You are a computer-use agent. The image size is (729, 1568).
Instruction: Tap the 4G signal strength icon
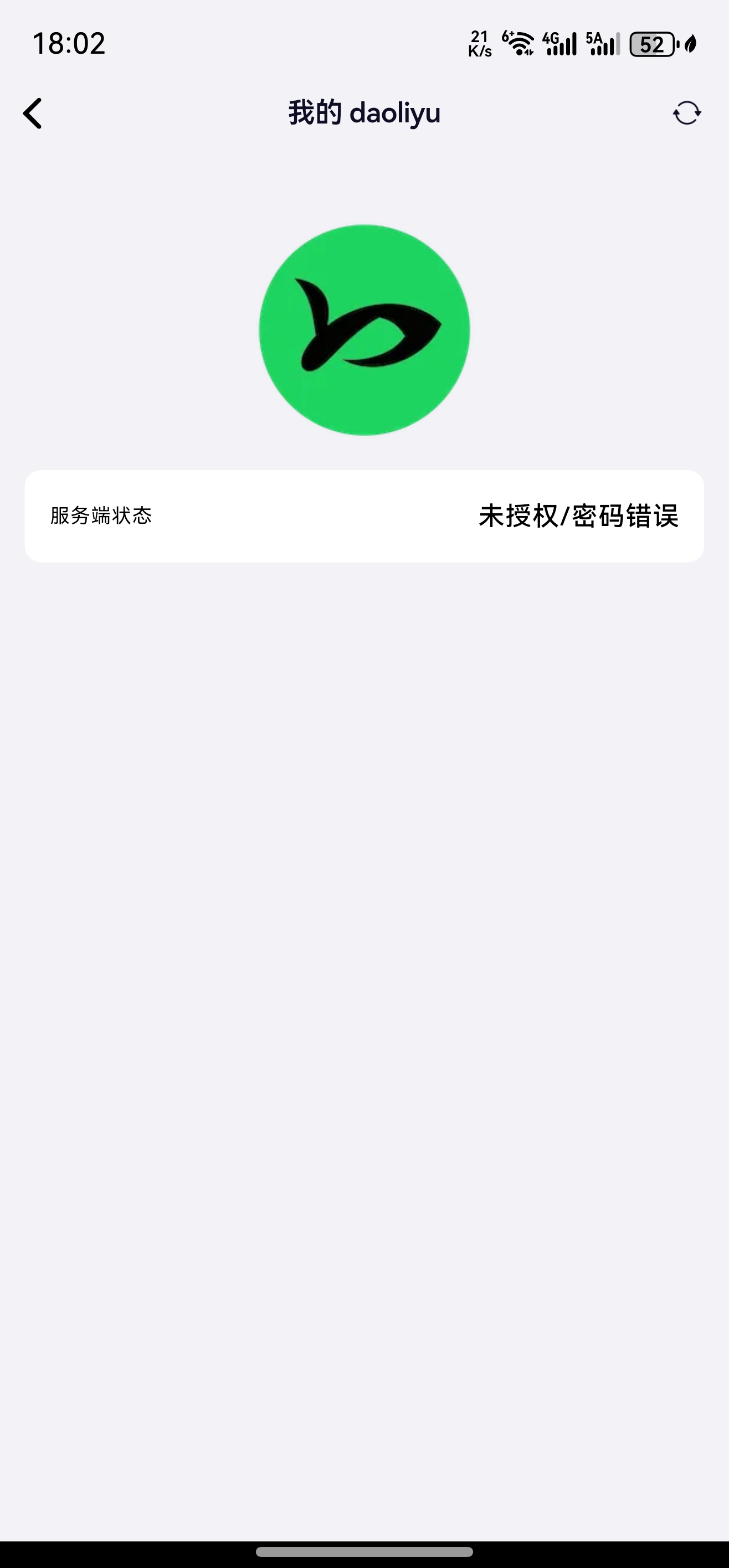[x=560, y=44]
